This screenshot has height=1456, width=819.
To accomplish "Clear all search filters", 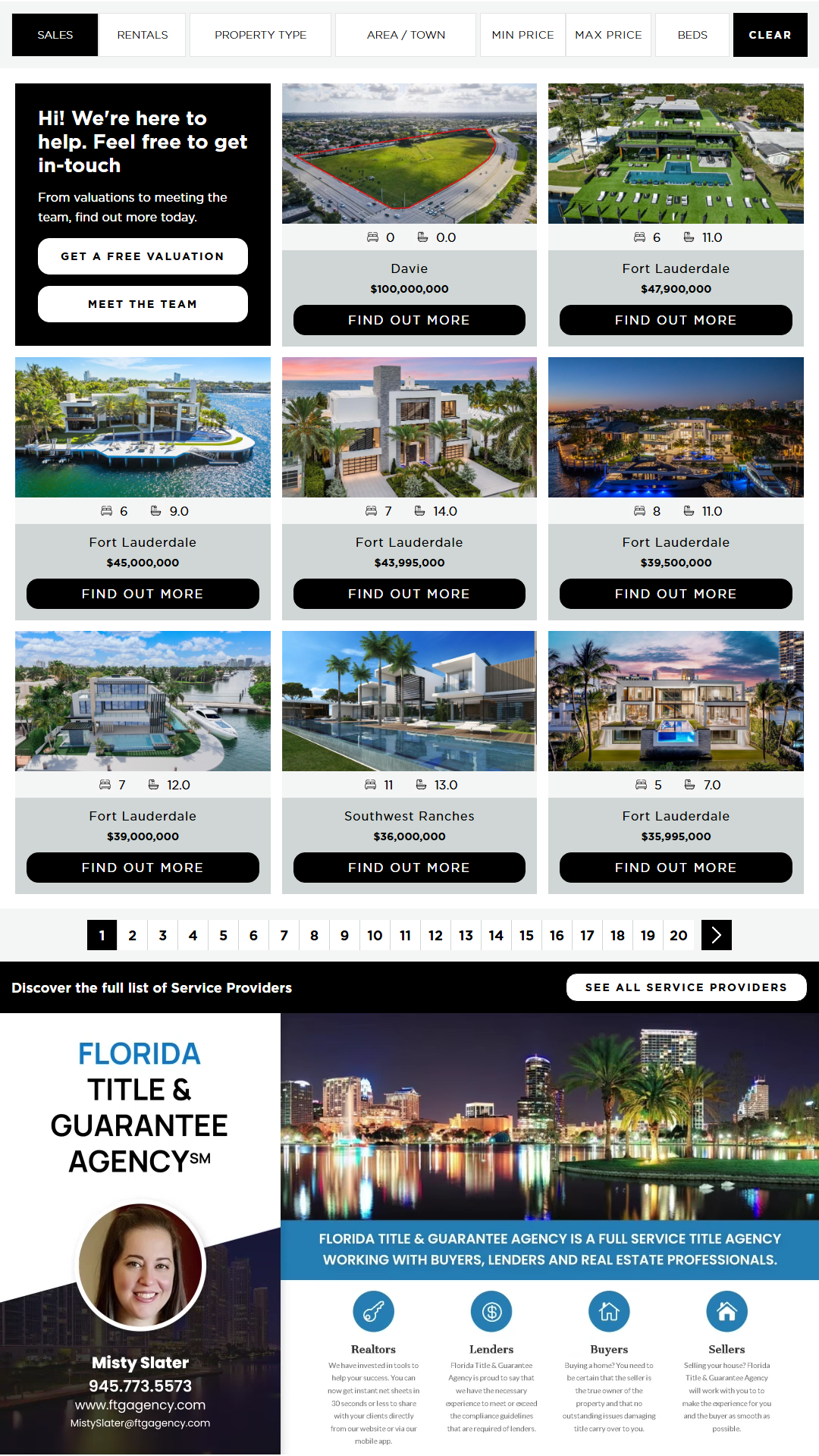I will [770, 35].
